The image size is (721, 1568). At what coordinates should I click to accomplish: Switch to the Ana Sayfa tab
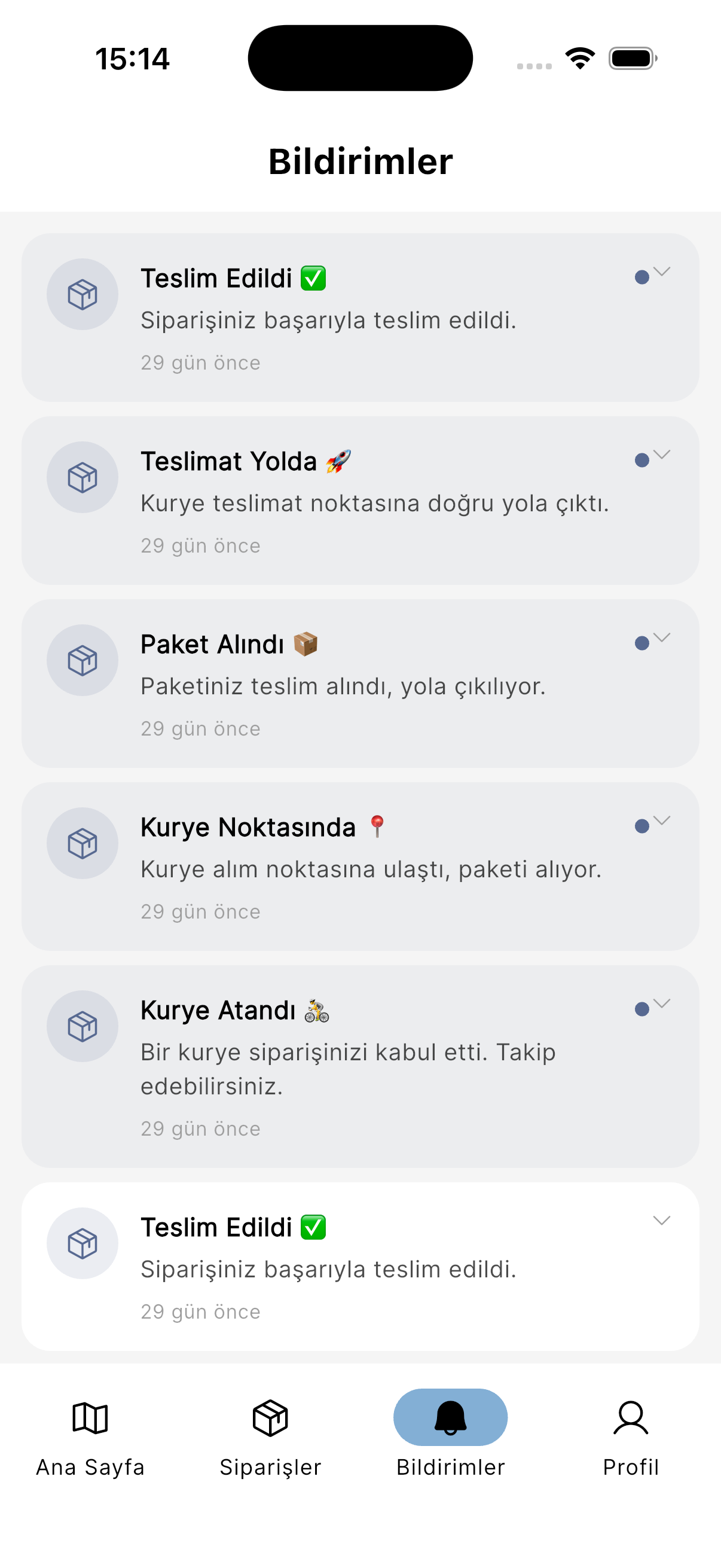tap(90, 1438)
